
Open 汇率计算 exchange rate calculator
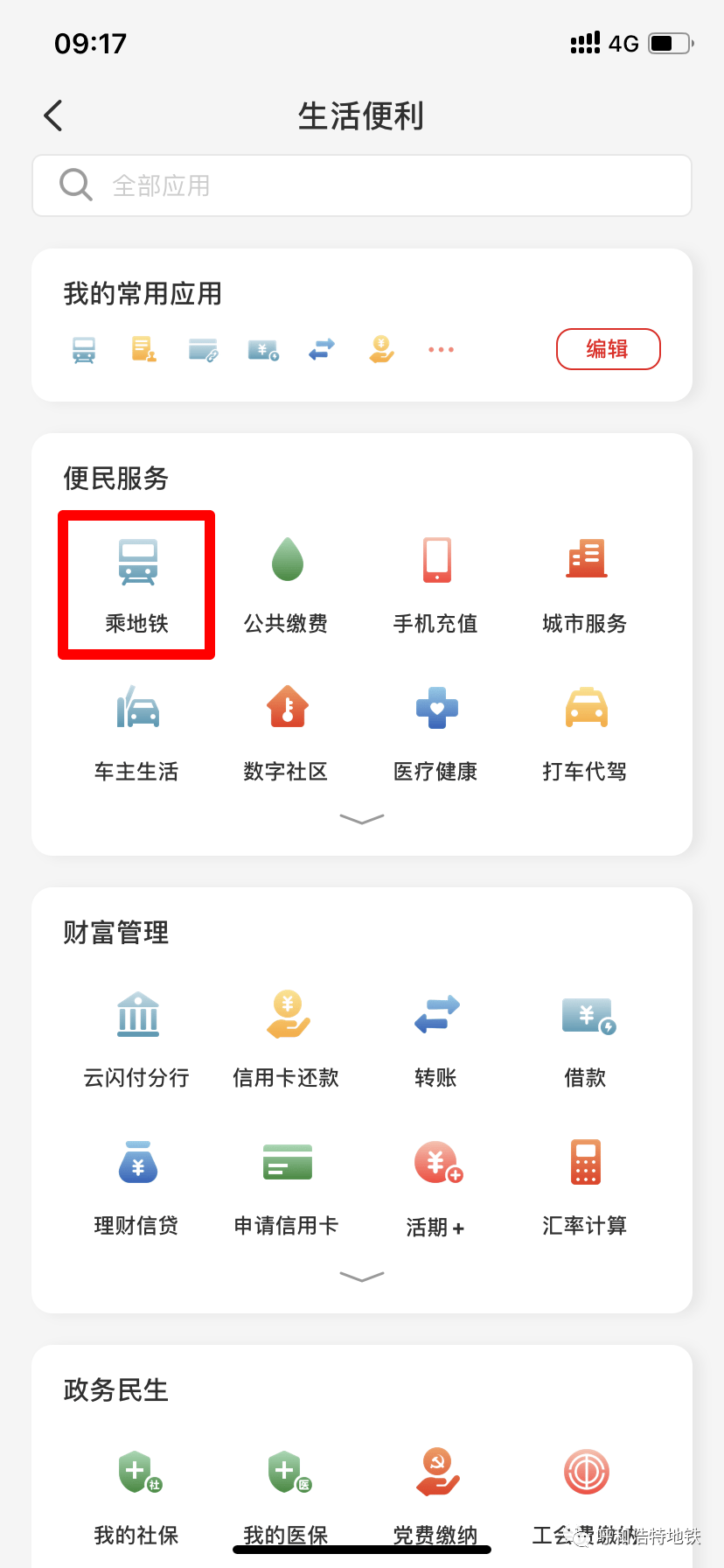pyautogui.click(x=585, y=1187)
